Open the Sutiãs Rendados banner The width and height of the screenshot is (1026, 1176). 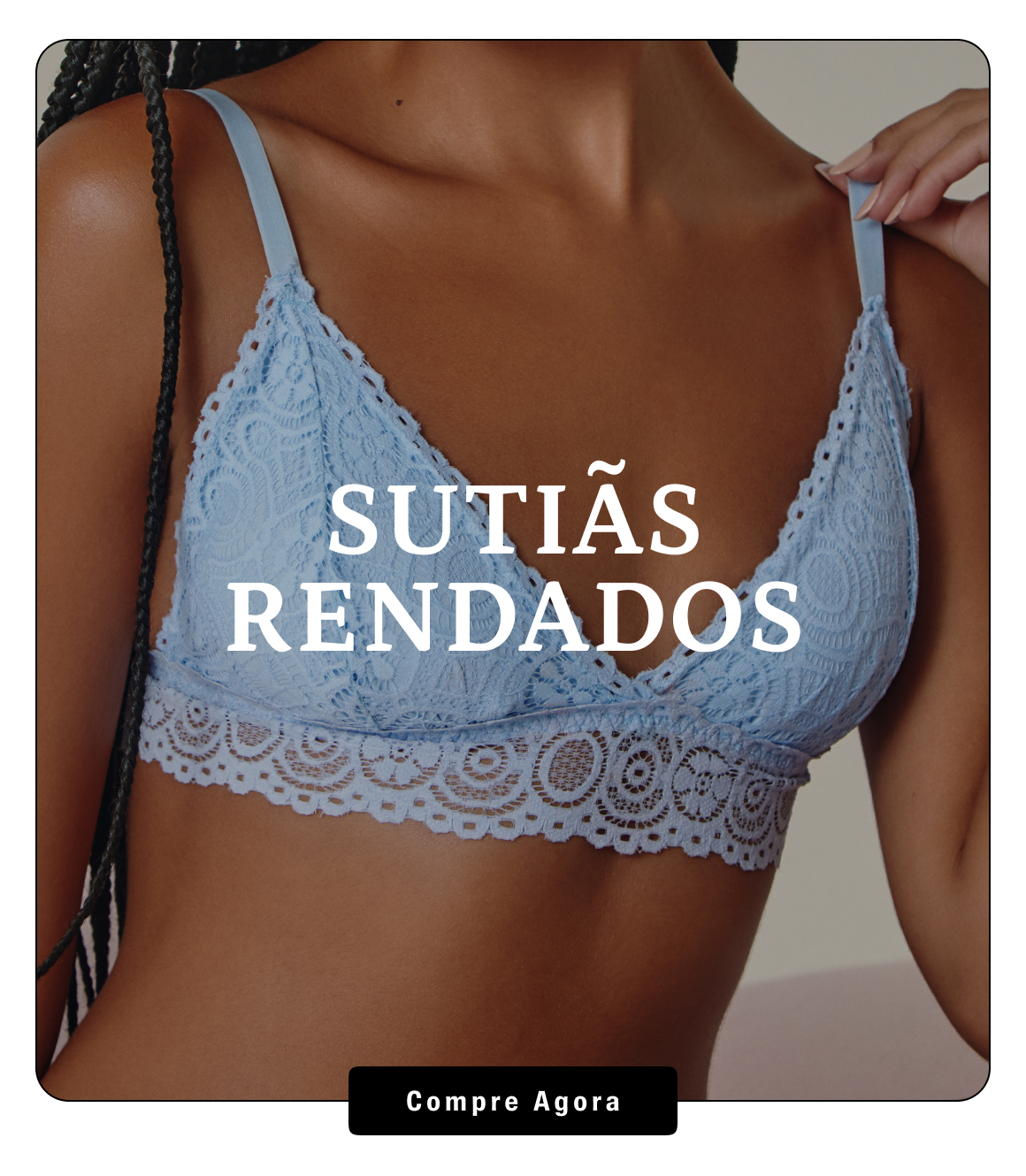pos(512,566)
